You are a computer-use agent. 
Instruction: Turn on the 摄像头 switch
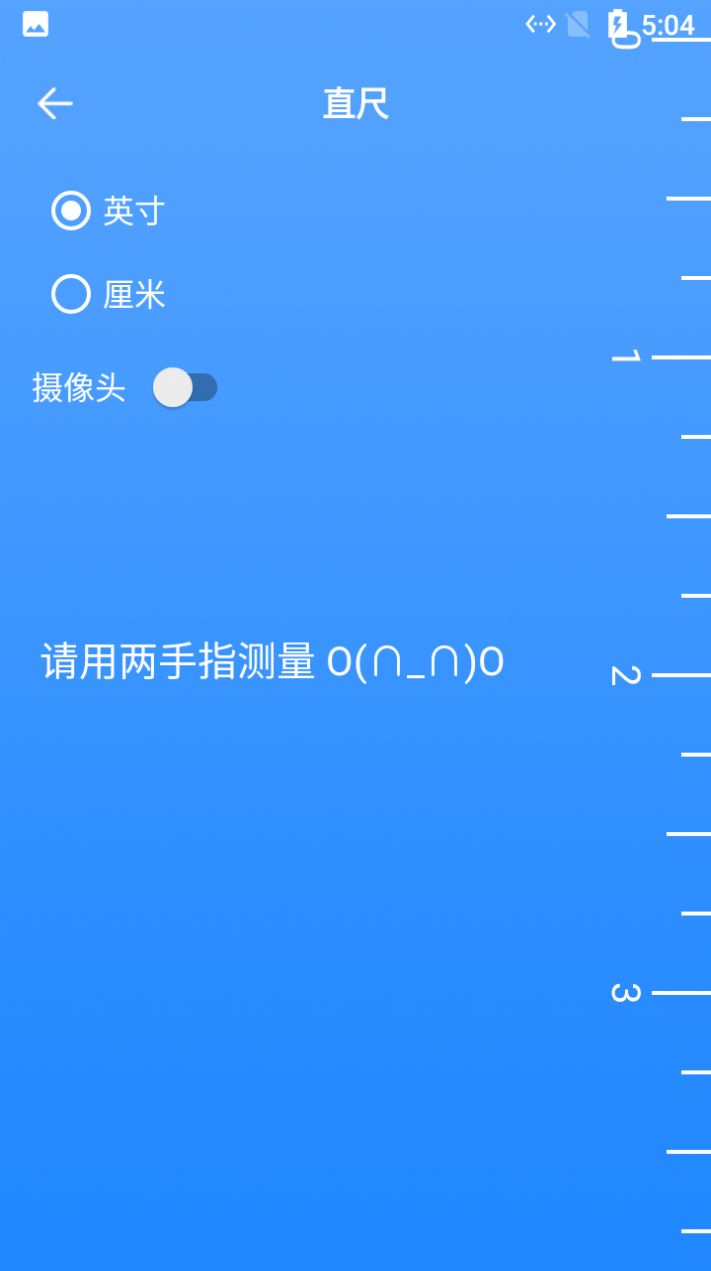185,388
